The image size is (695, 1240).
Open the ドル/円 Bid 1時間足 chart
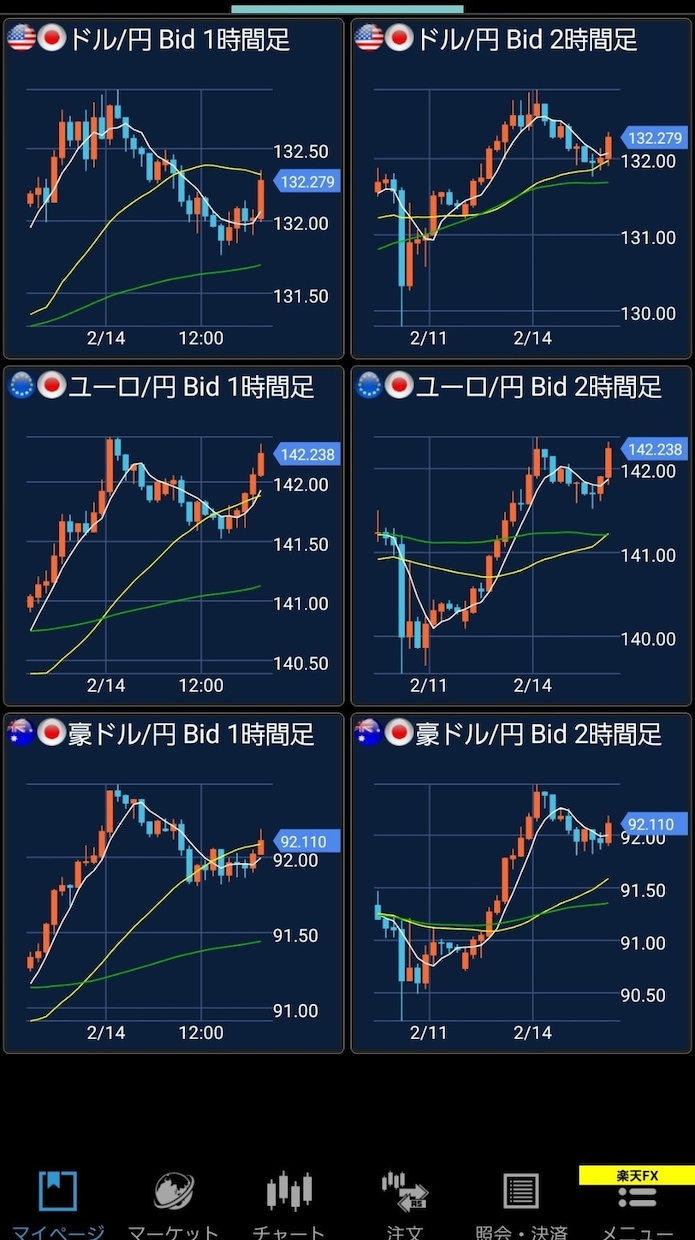pyautogui.click(x=173, y=189)
